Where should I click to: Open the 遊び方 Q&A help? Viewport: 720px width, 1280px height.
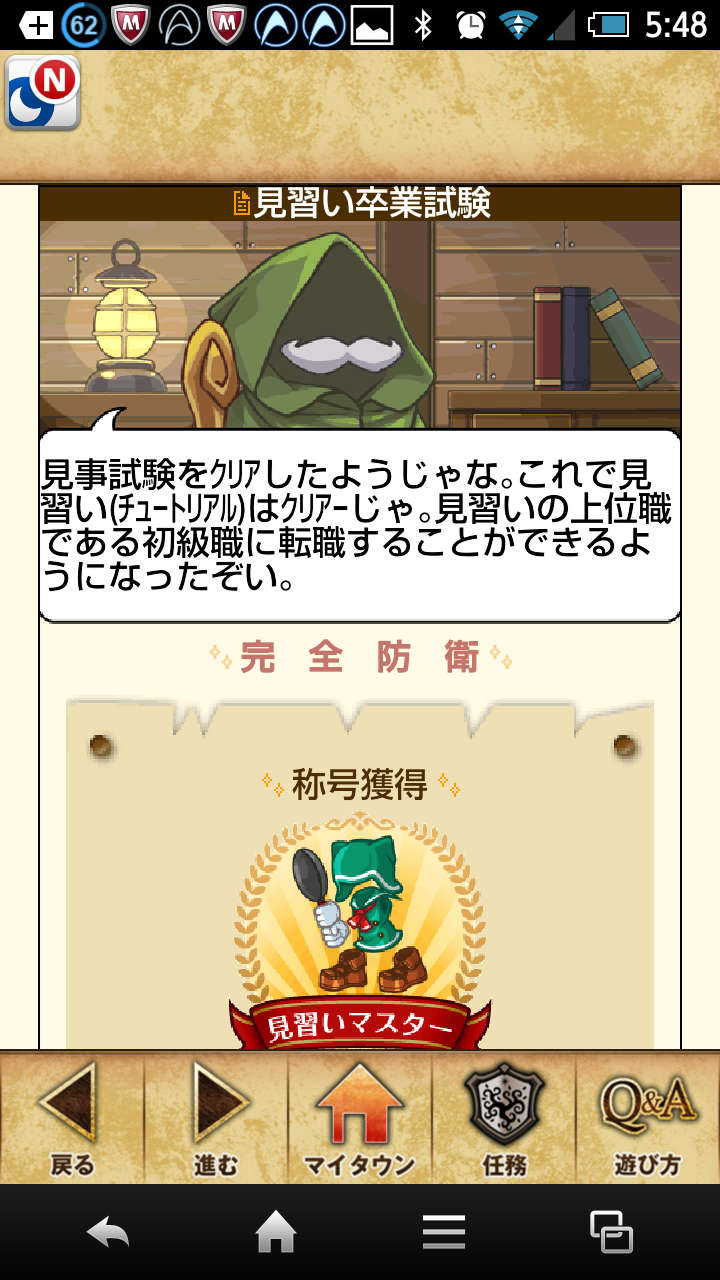[x=648, y=1118]
